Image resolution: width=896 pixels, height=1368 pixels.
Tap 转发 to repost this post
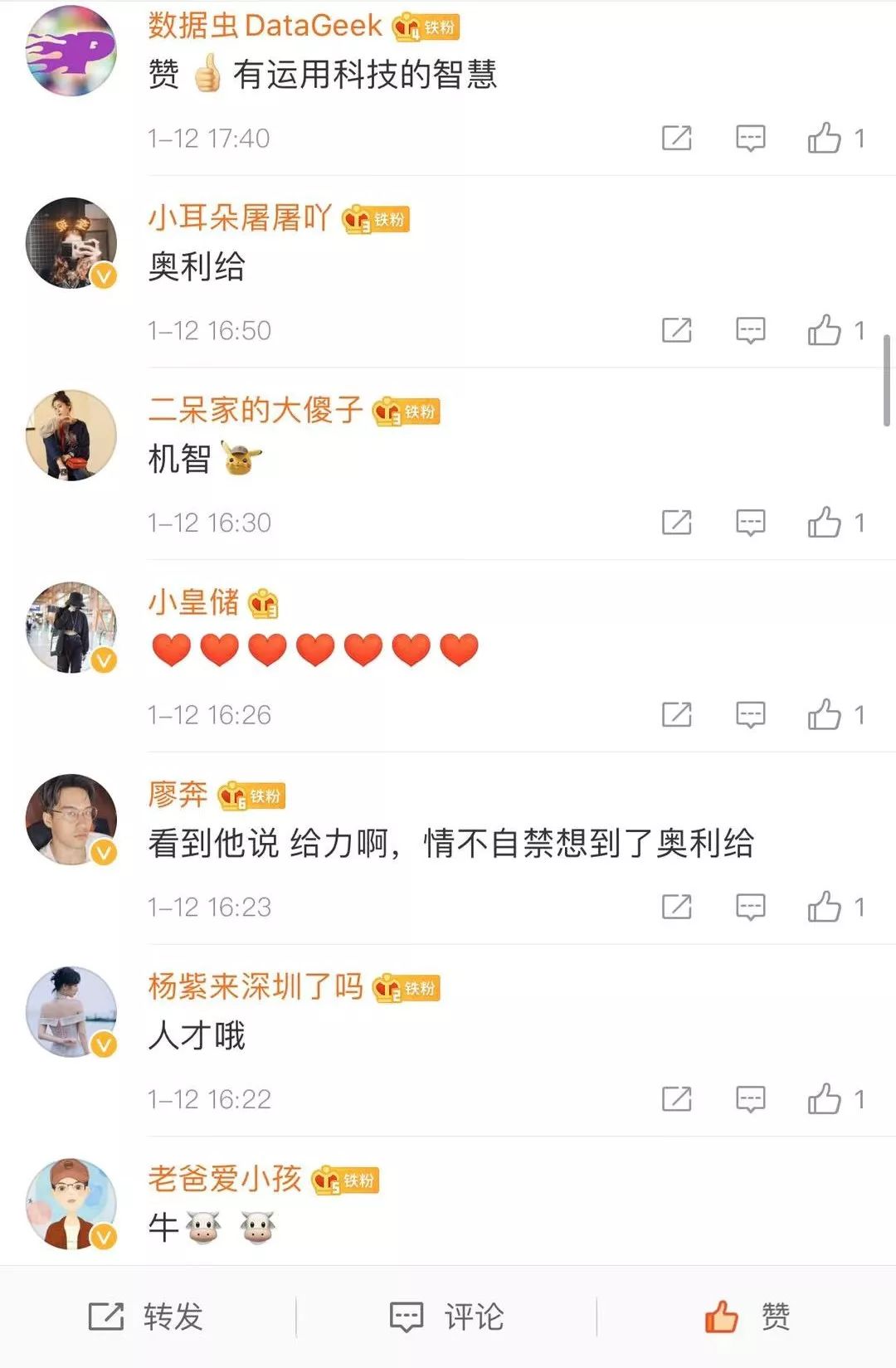point(147,1317)
